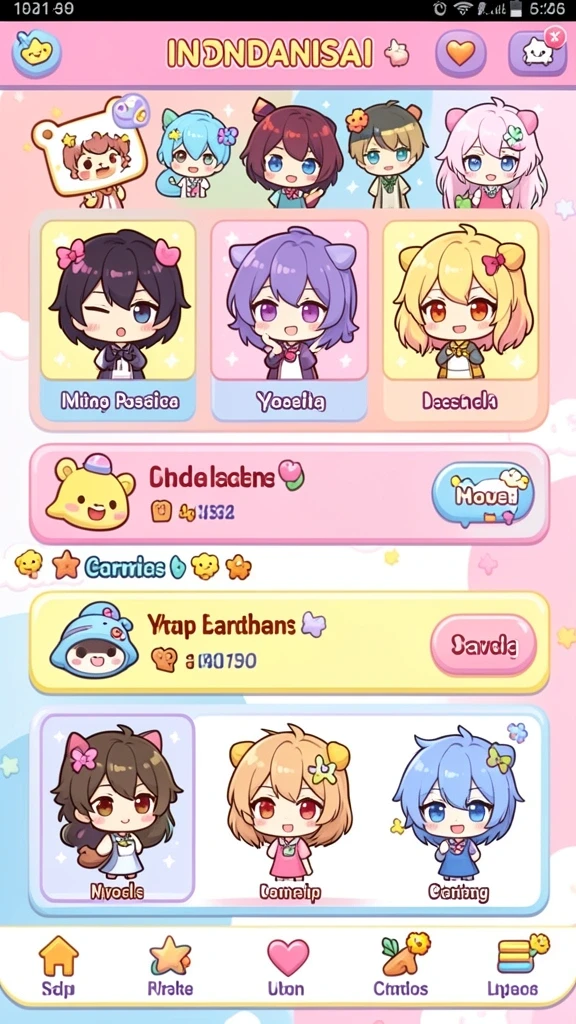The height and width of the screenshot is (1024, 576).
Task: Tap the blue Moue button
Action: tap(483, 496)
